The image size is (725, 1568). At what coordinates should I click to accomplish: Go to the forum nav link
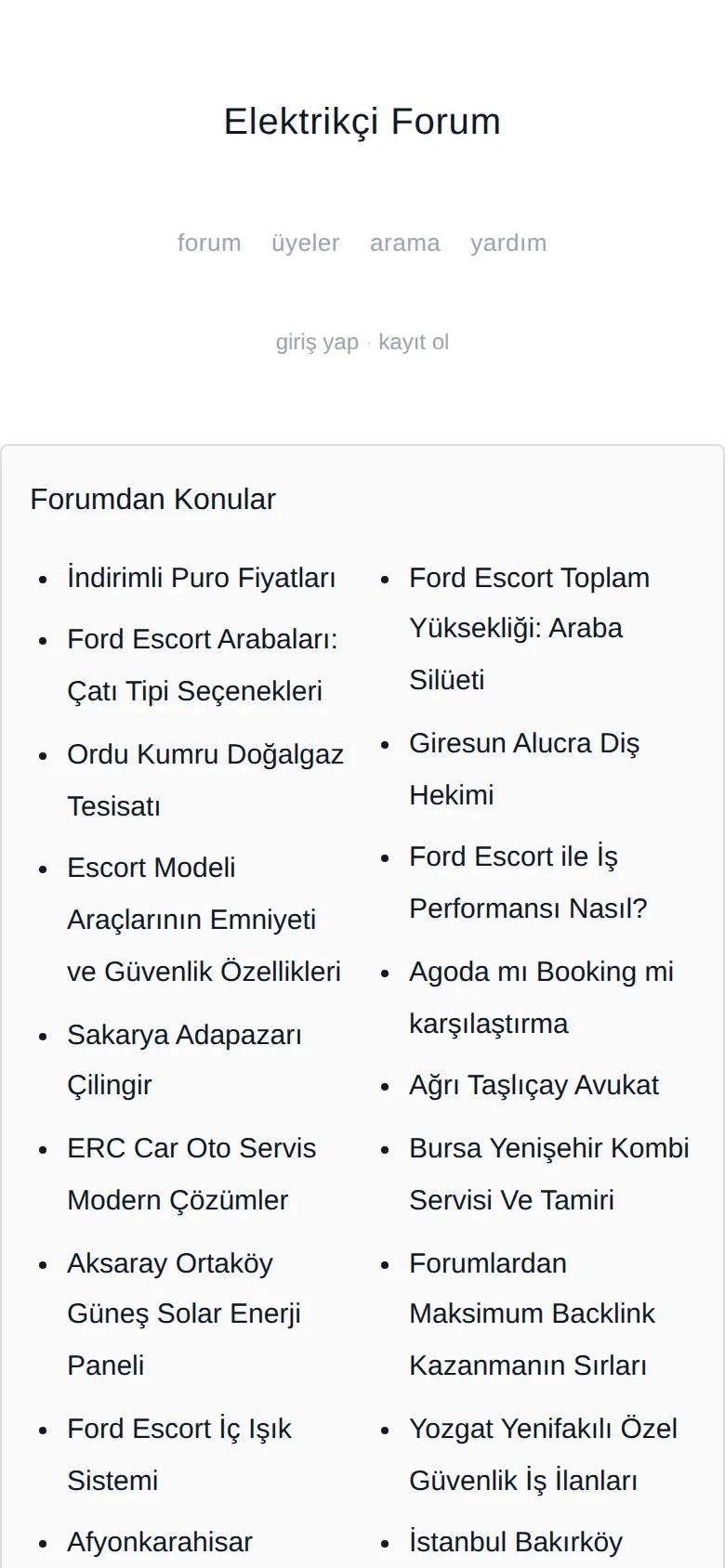point(209,242)
